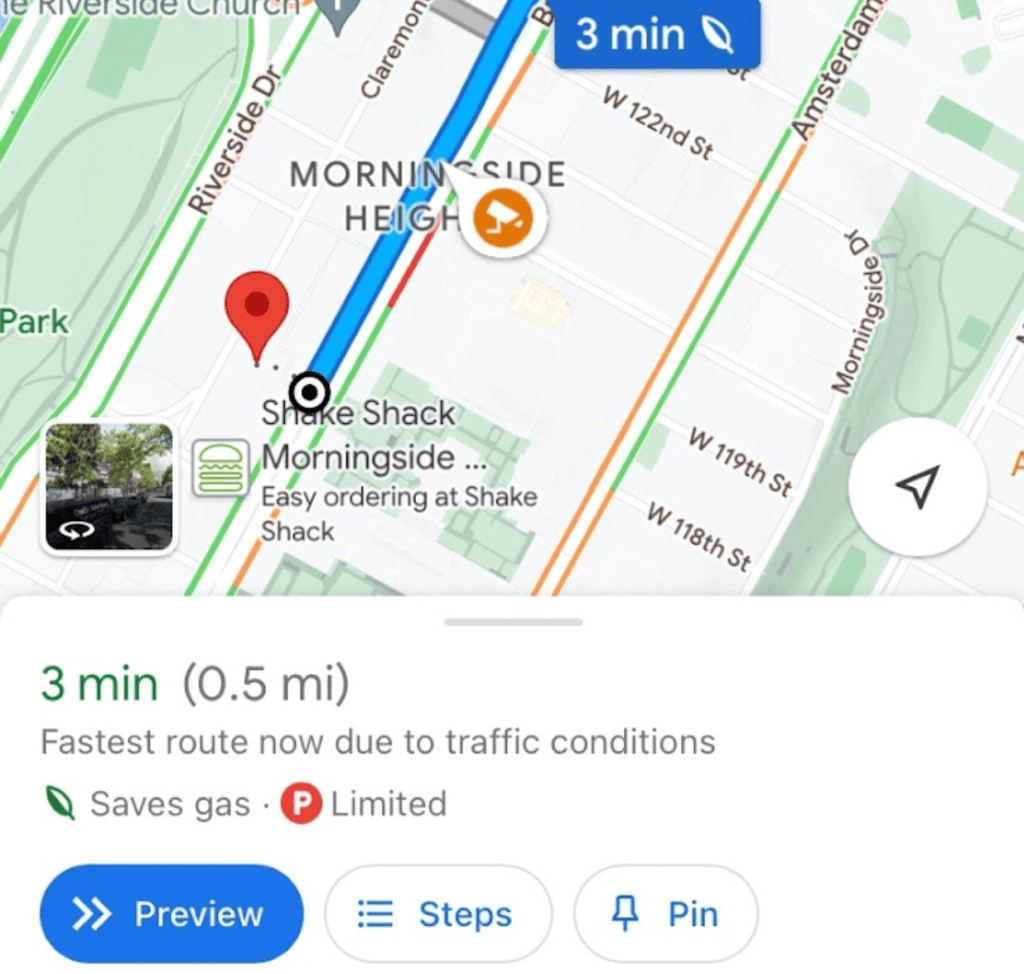Screen dimensions: 1024x974
Task: Pin this route
Action: click(x=665, y=914)
